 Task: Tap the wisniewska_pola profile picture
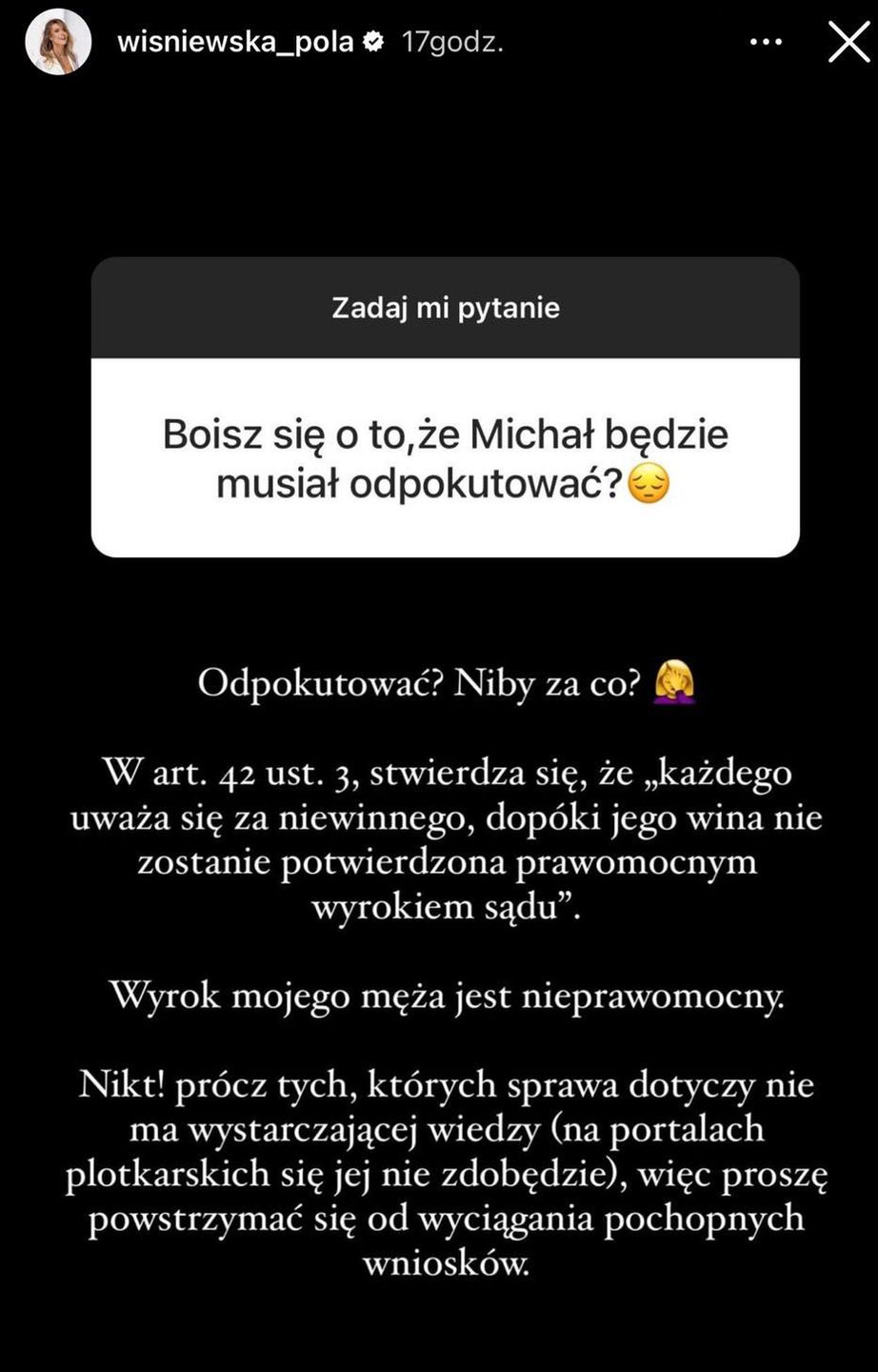click(x=58, y=43)
